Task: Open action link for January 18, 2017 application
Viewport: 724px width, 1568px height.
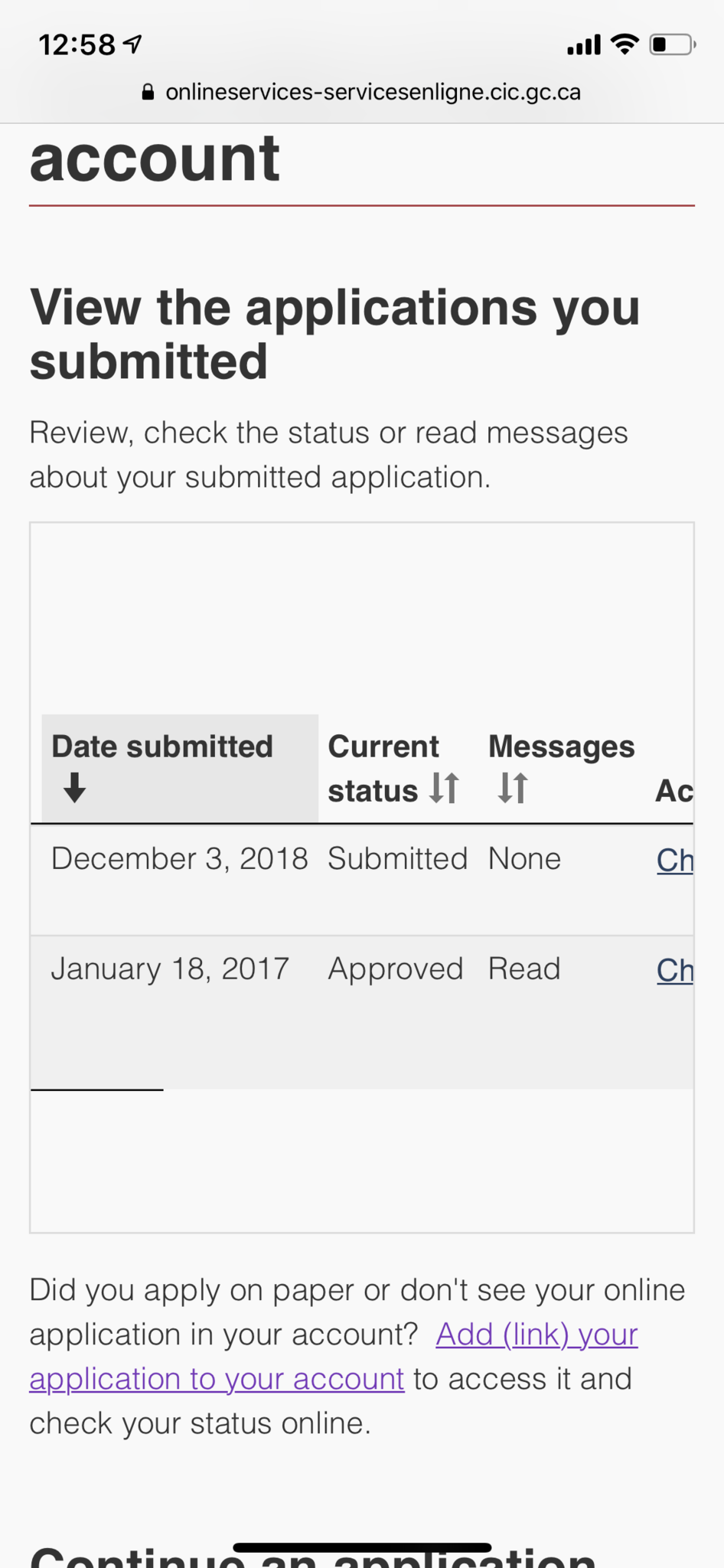Action: [x=675, y=971]
